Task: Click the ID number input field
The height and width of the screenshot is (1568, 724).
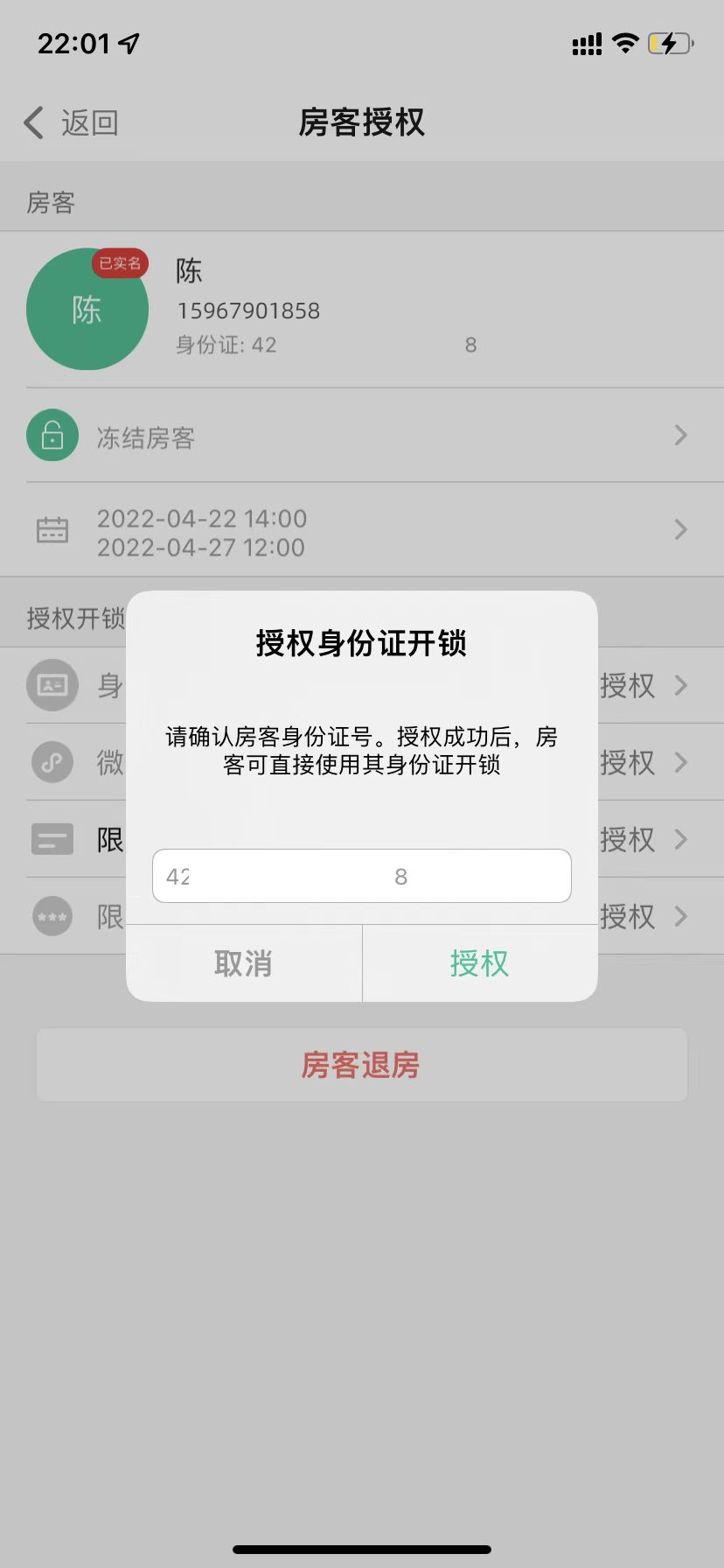Action: [361, 875]
